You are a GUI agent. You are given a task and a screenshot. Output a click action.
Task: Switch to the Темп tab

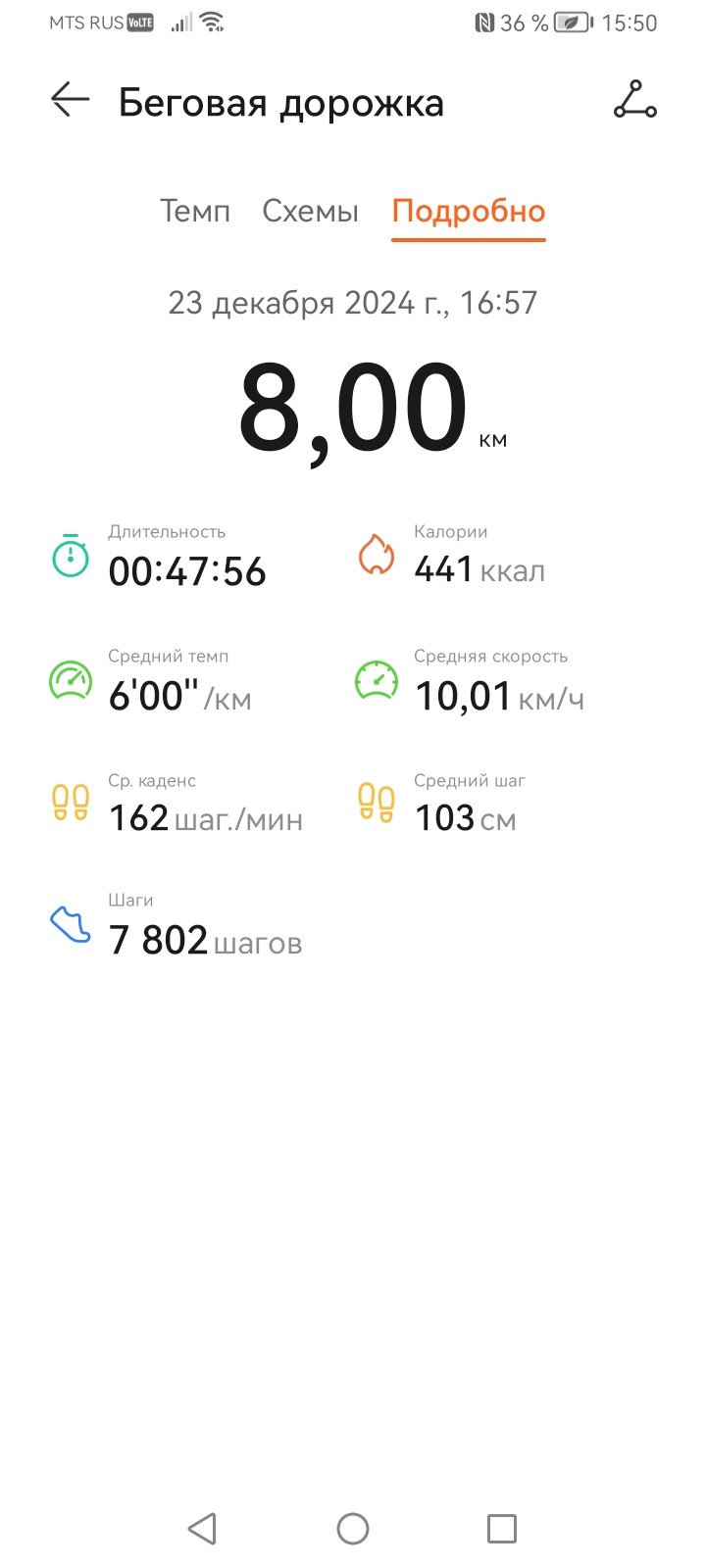click(195, 212)
